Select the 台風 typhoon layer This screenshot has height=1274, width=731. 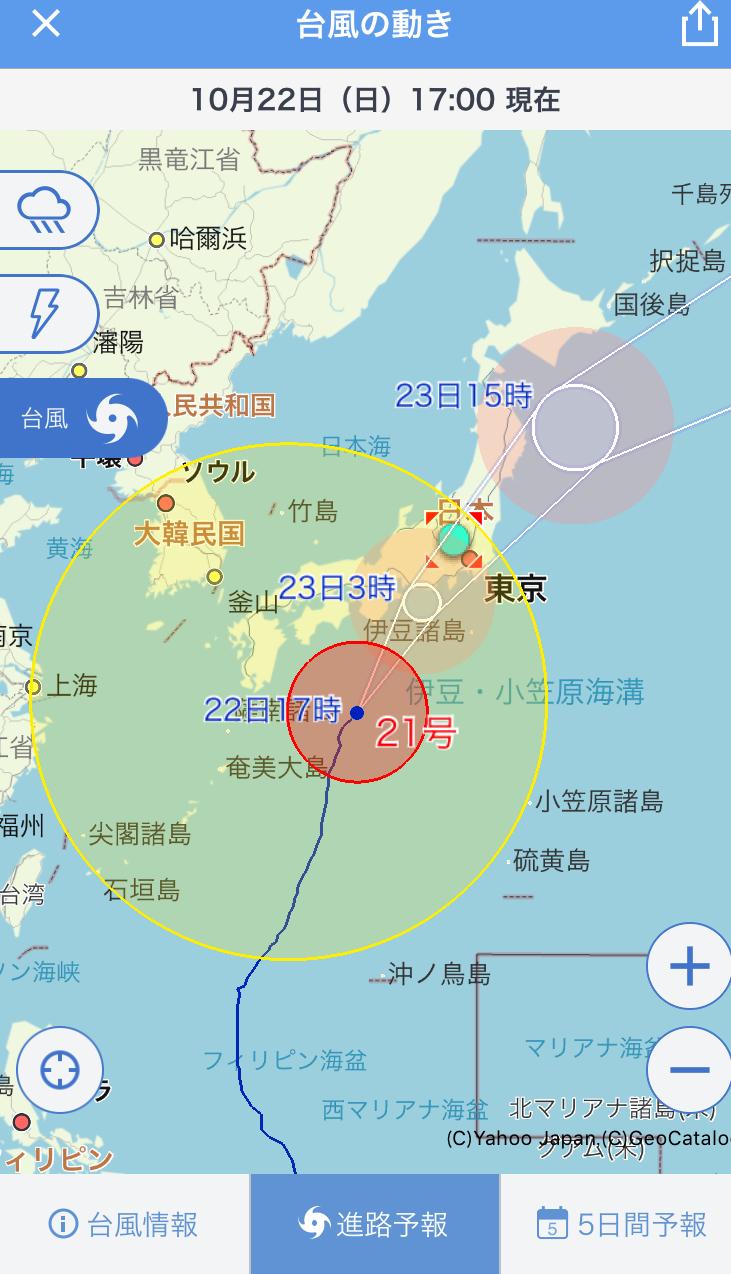pyautogui.click(x=80, y=418)
